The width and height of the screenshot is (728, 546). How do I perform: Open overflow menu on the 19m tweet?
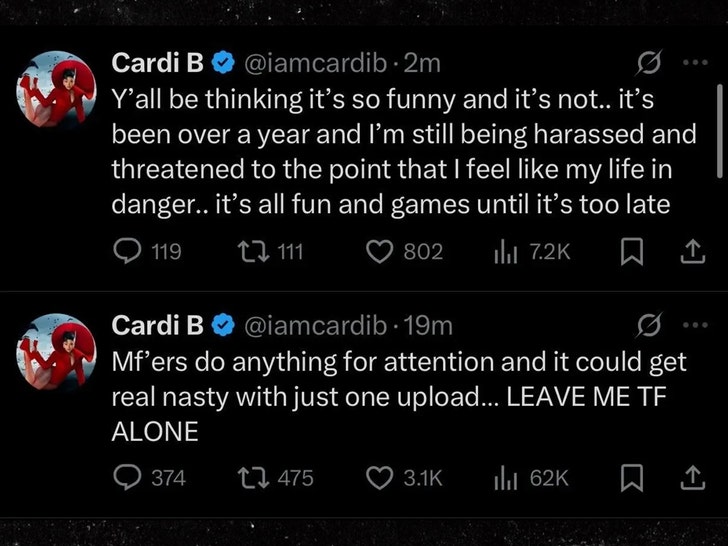click(x=692, y=325)
